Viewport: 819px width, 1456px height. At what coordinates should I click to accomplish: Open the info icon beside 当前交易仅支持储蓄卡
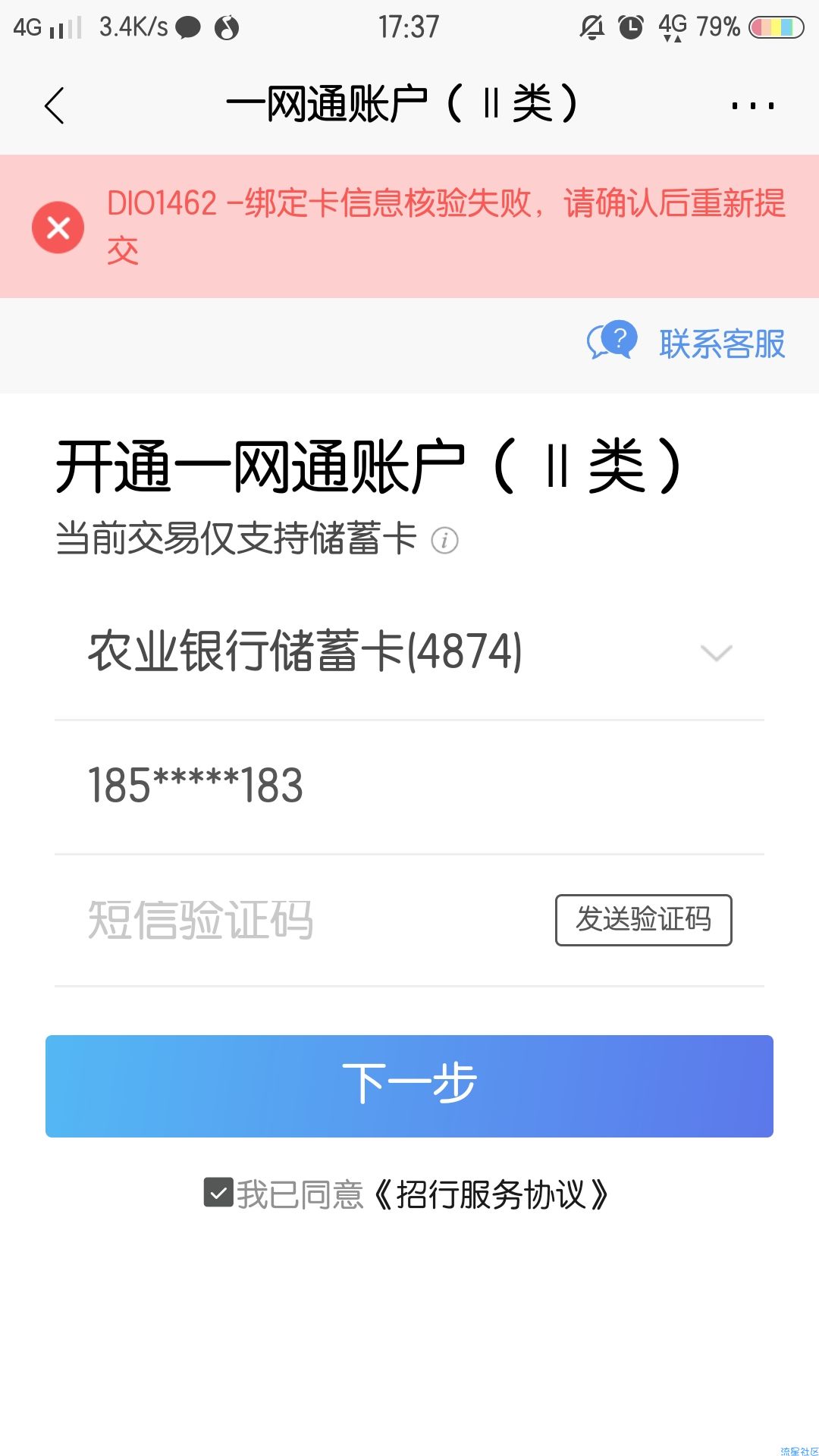(x=444, y=541)
